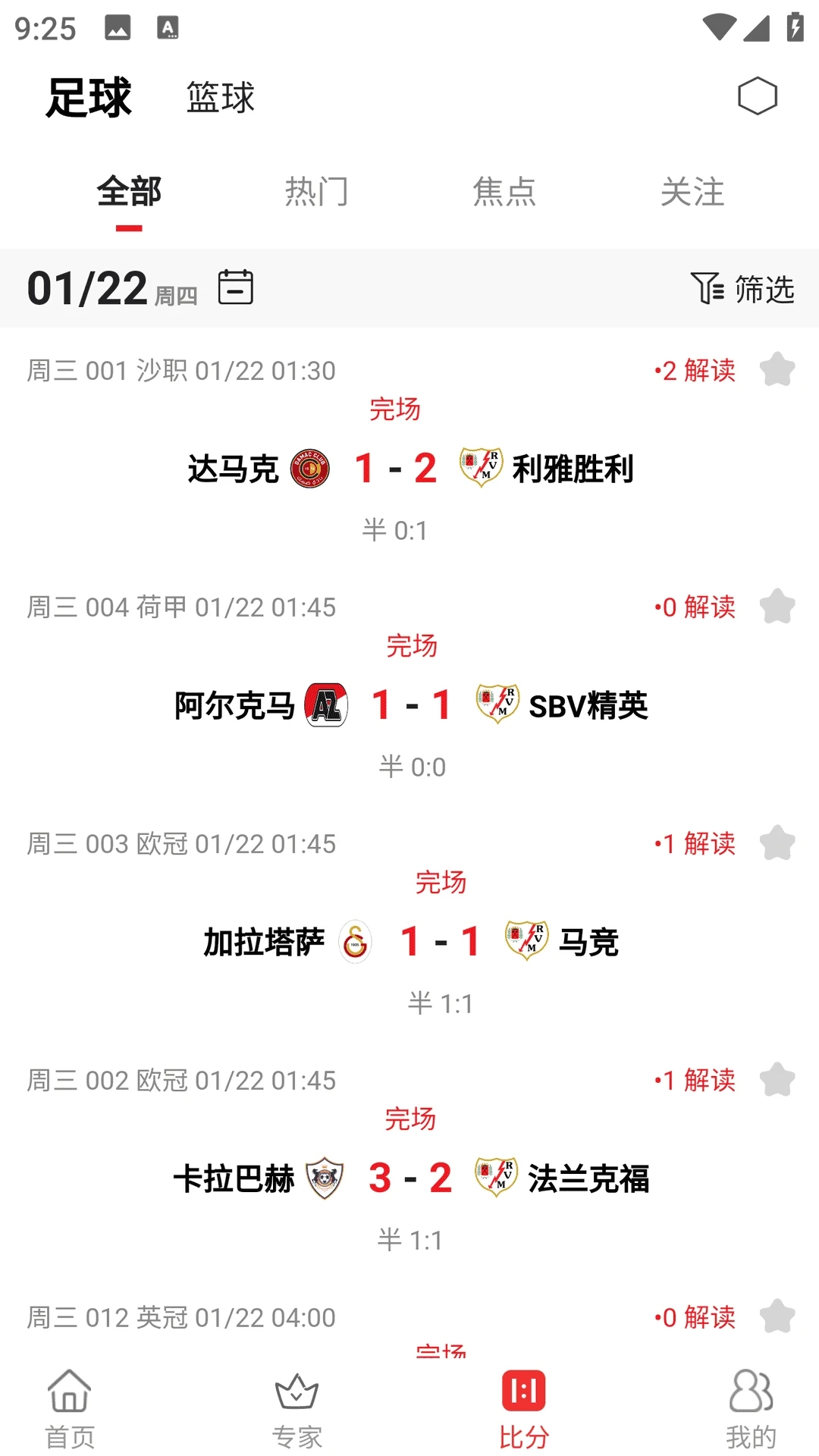Favorite the 加拉塔萨 vs 马竞 match

pyautogui.click(x=777, y=843)
